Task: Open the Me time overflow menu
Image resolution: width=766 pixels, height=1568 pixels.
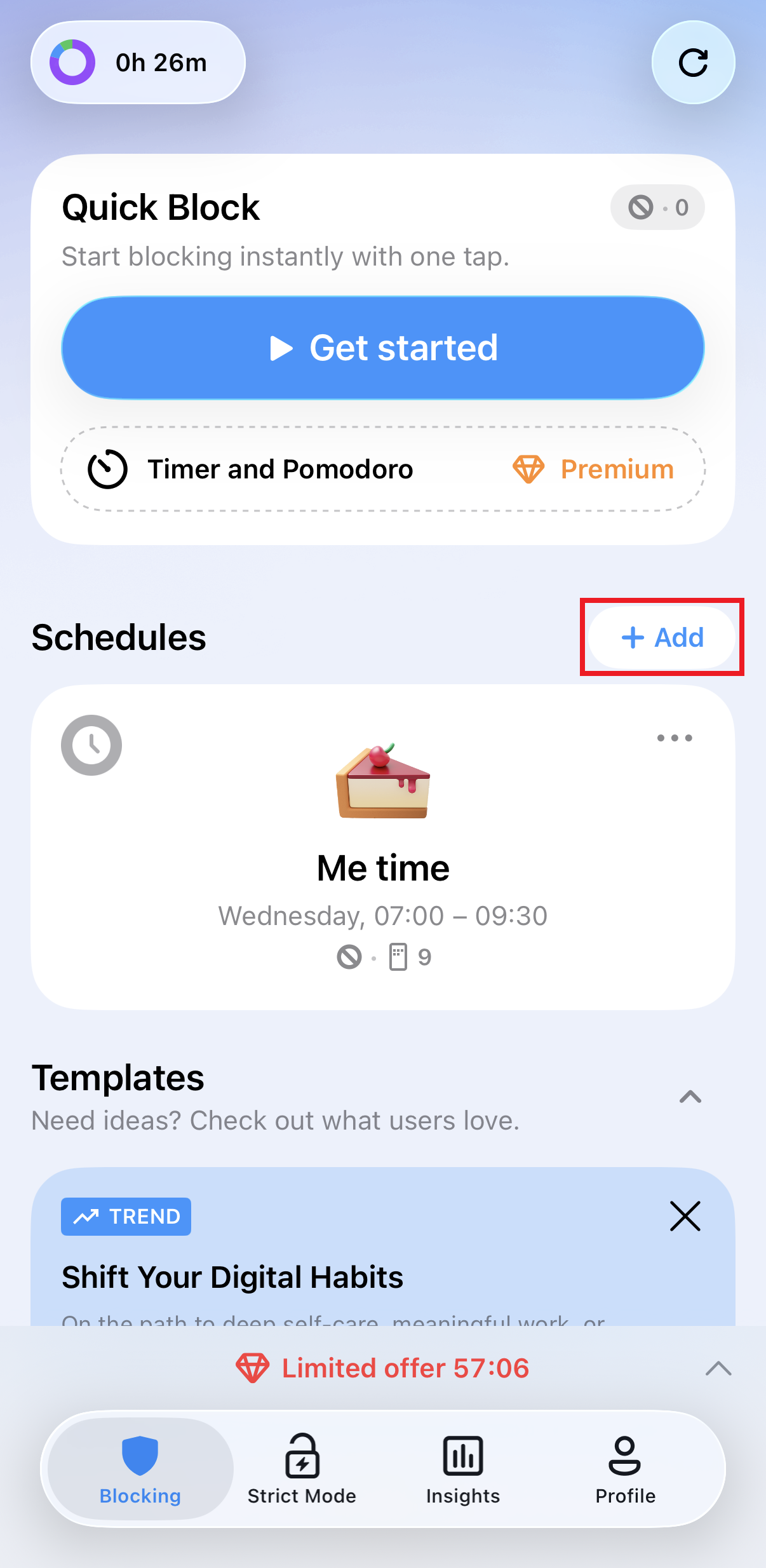Action: click(674, 738)
